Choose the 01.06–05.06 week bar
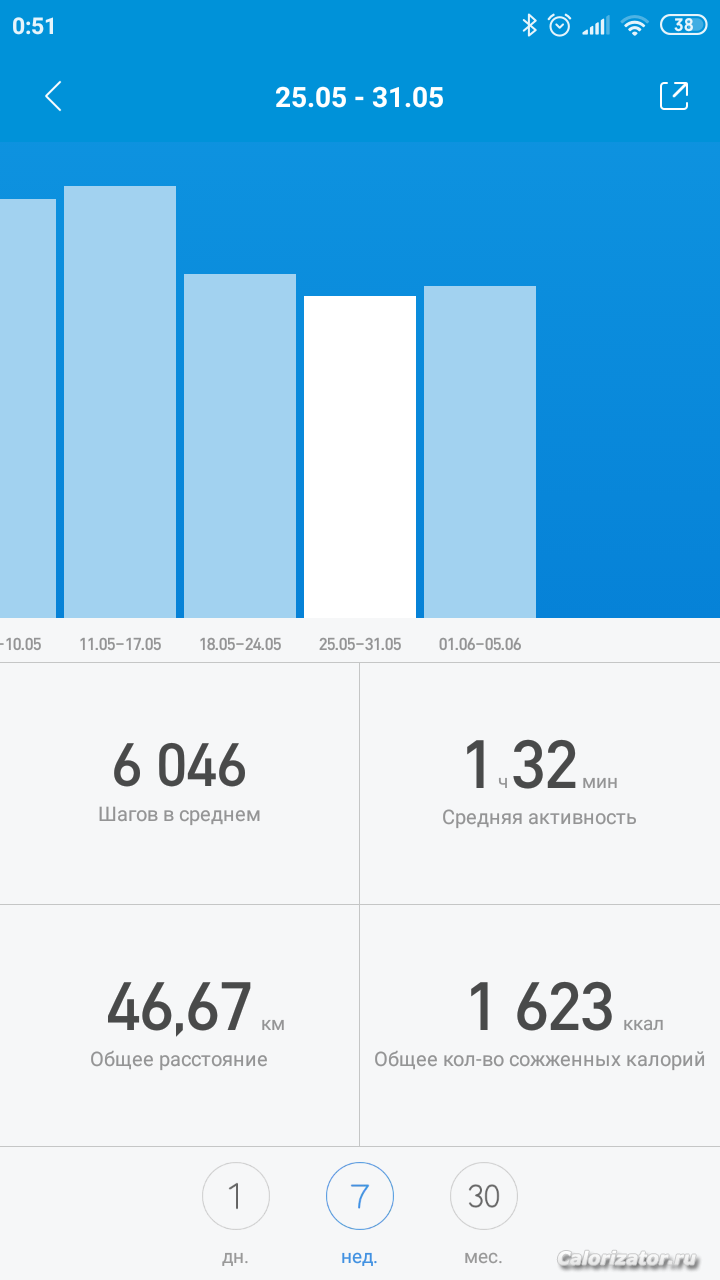This screenshot has width=720, height=1280. pos(480,452)
